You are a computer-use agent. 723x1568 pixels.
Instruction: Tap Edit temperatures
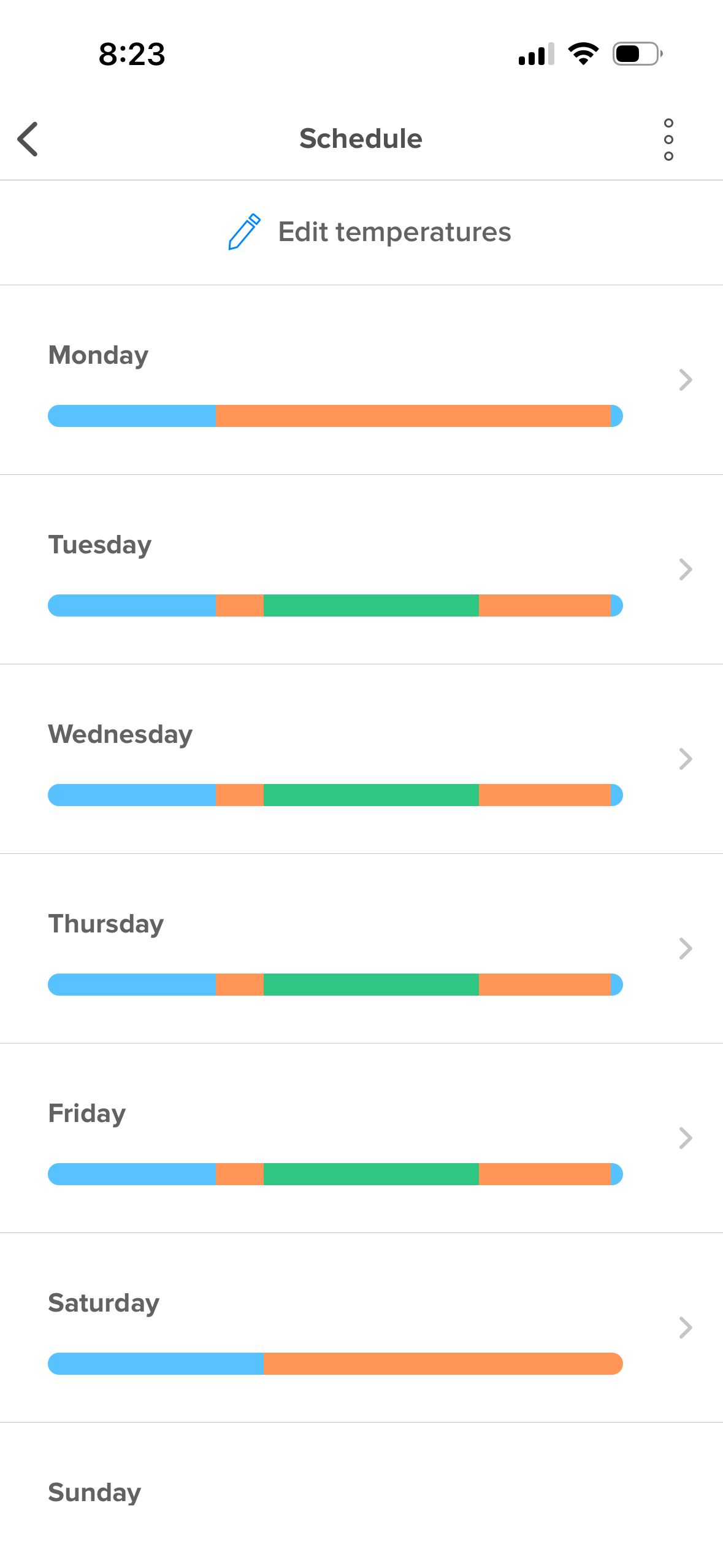coord(393,233)
